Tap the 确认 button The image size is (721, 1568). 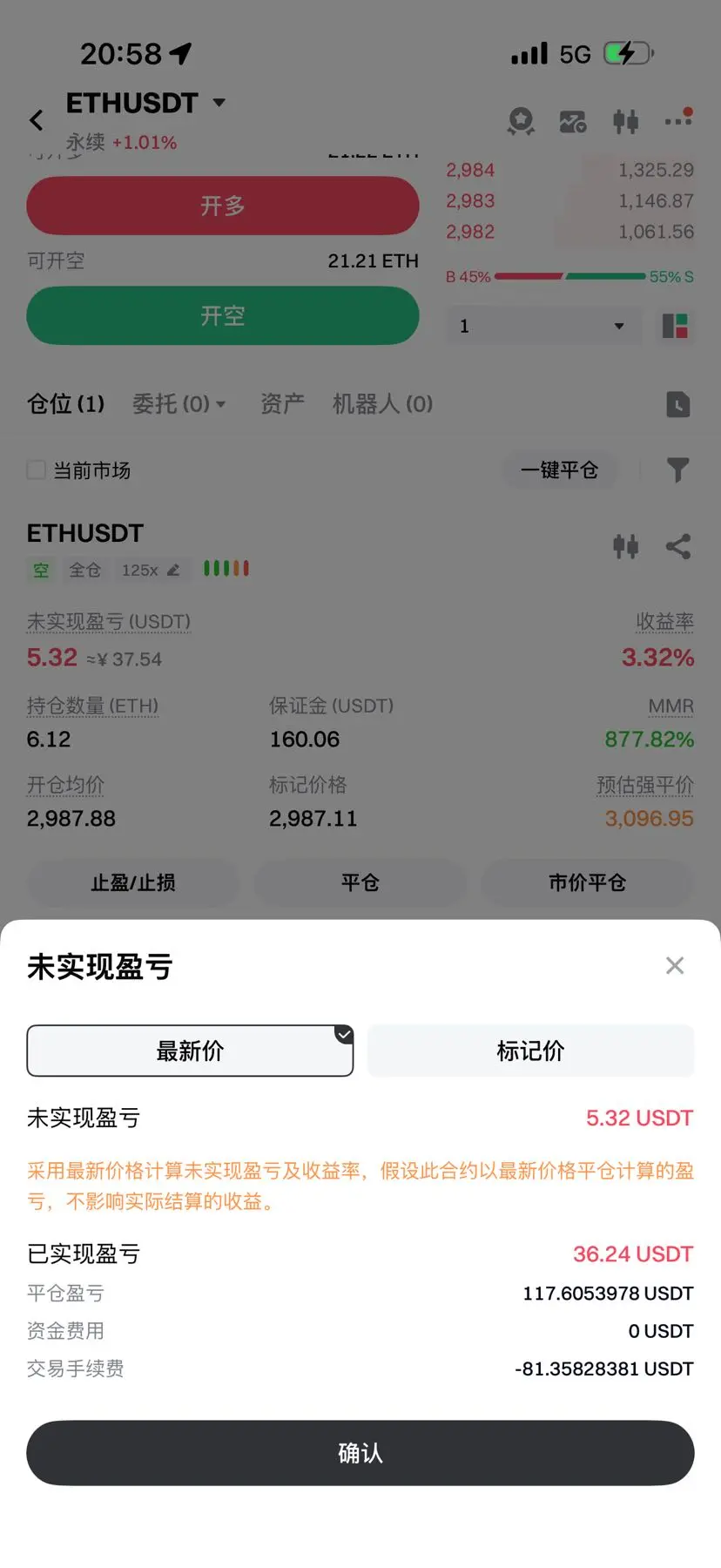pyautogui.click(x=360, y=1453)
